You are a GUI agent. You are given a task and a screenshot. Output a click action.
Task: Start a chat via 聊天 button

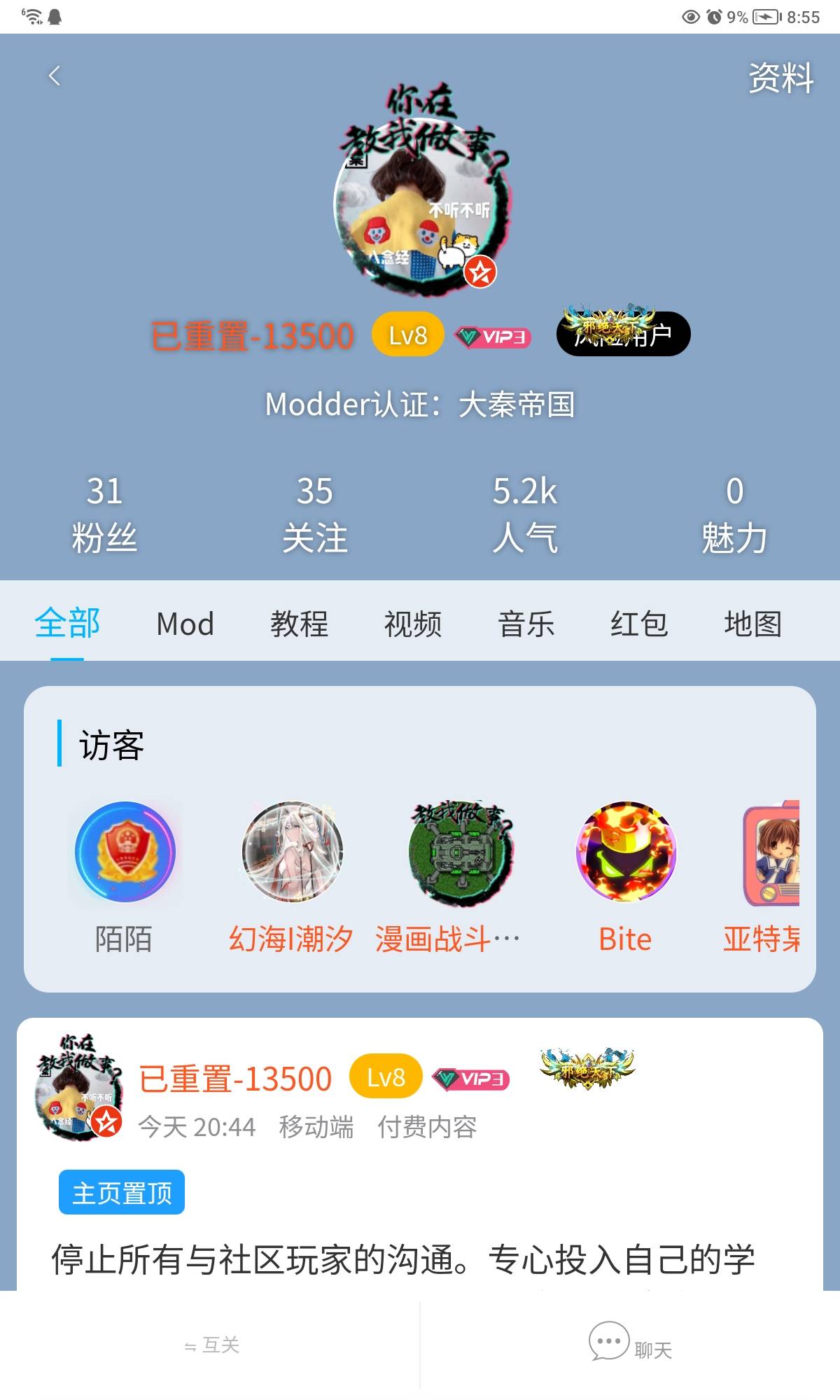click(x=630, y=1345)
